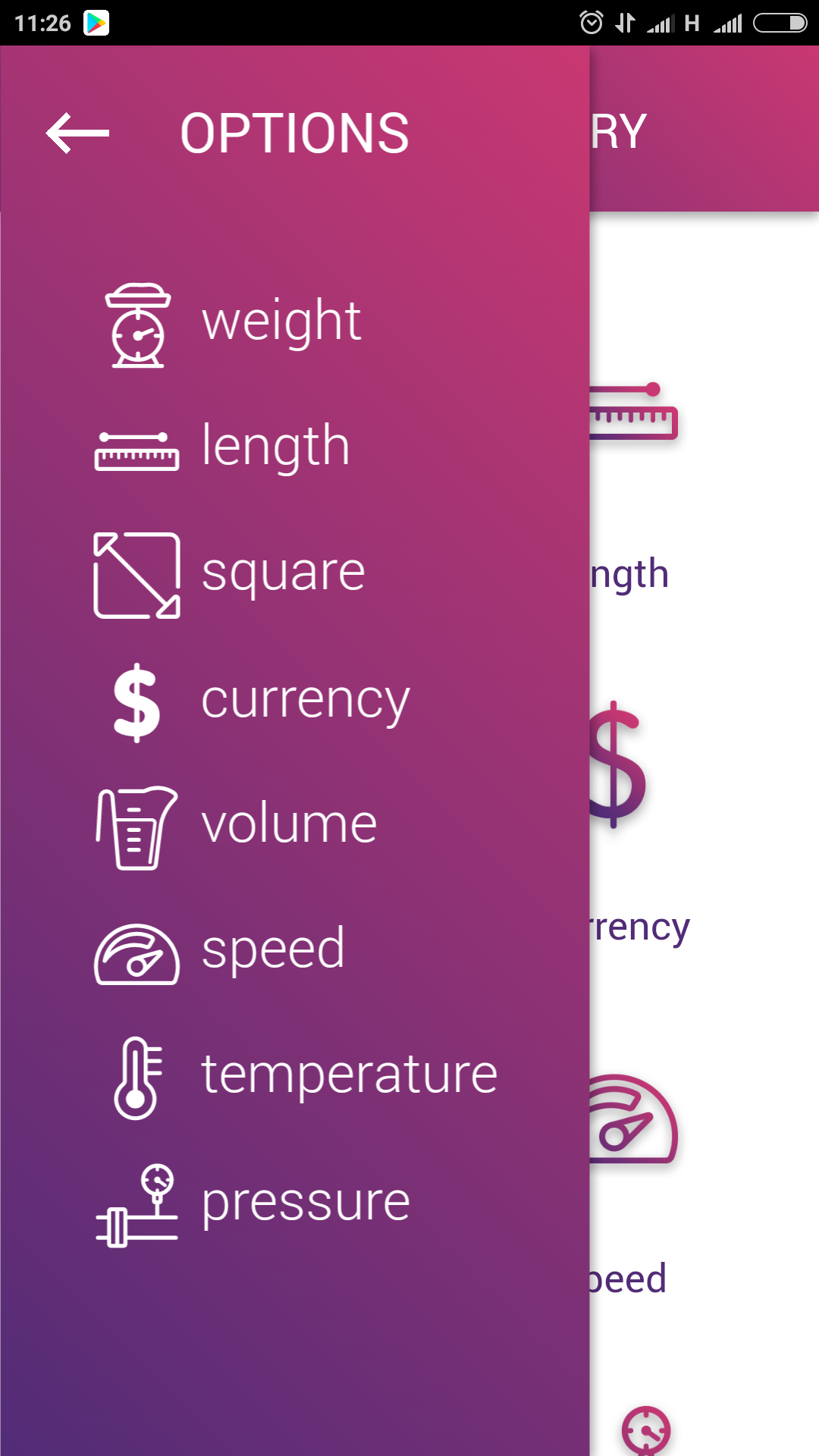Open the volume converter

(x=295, y=827)
